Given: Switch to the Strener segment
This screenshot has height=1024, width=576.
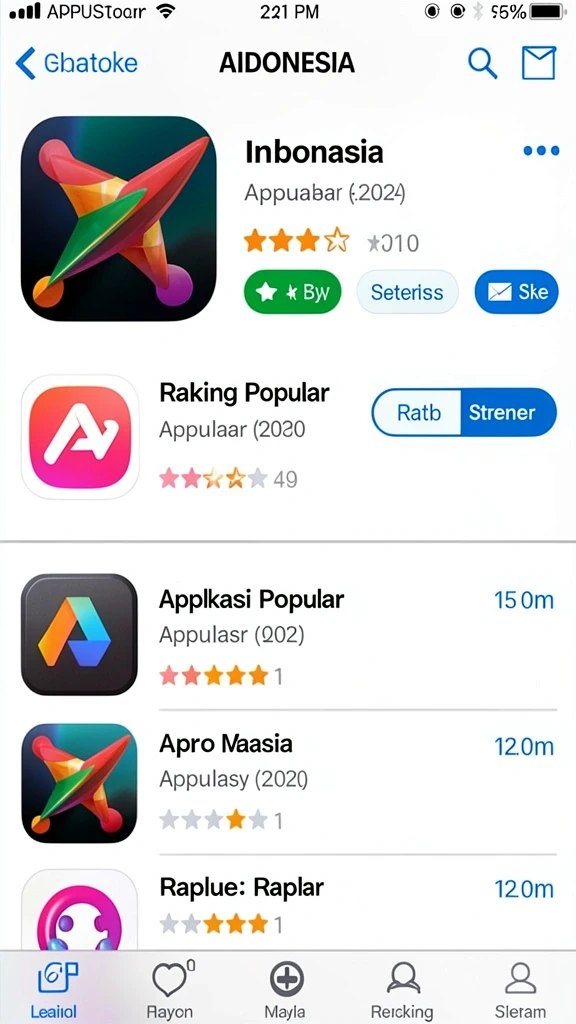Looking at the screenshot, I should click(509, 412).
